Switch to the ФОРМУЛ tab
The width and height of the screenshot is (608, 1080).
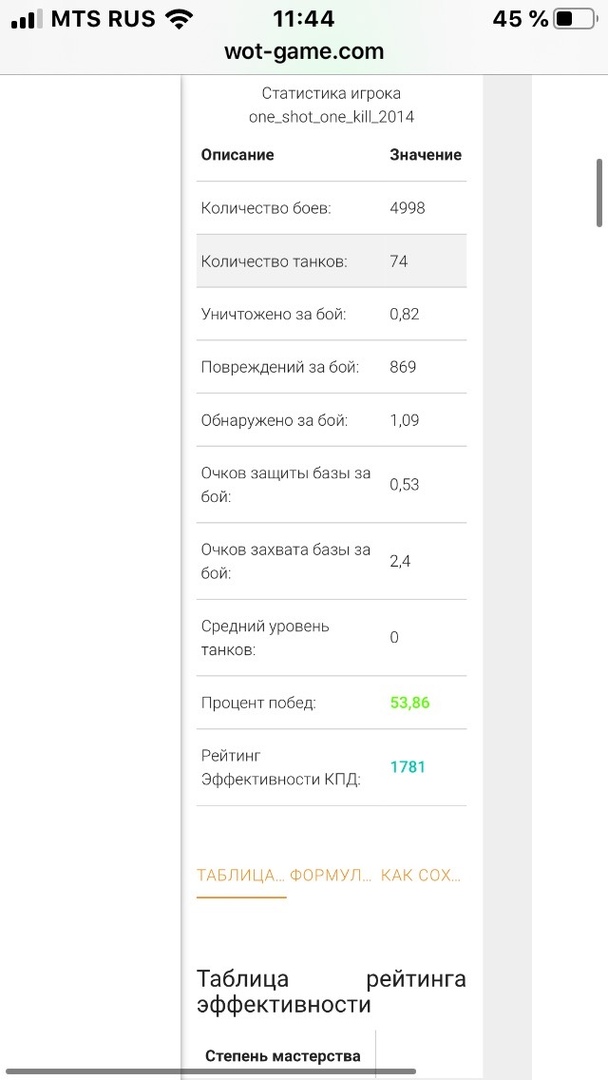pyautogui.click(x=332, y=875)
